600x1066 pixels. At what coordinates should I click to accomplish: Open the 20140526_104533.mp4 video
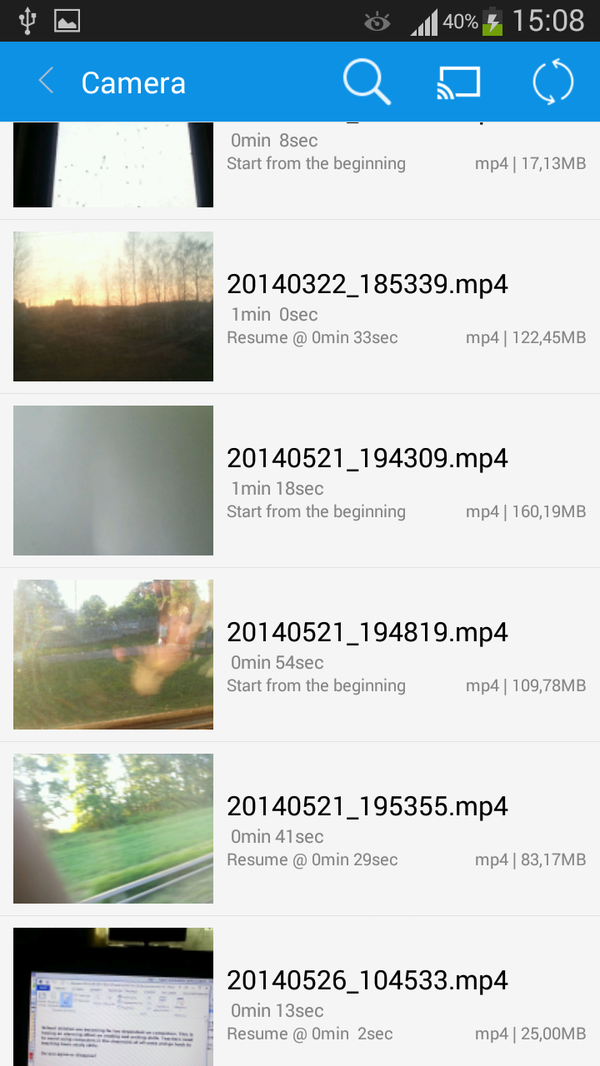(367, 980)
